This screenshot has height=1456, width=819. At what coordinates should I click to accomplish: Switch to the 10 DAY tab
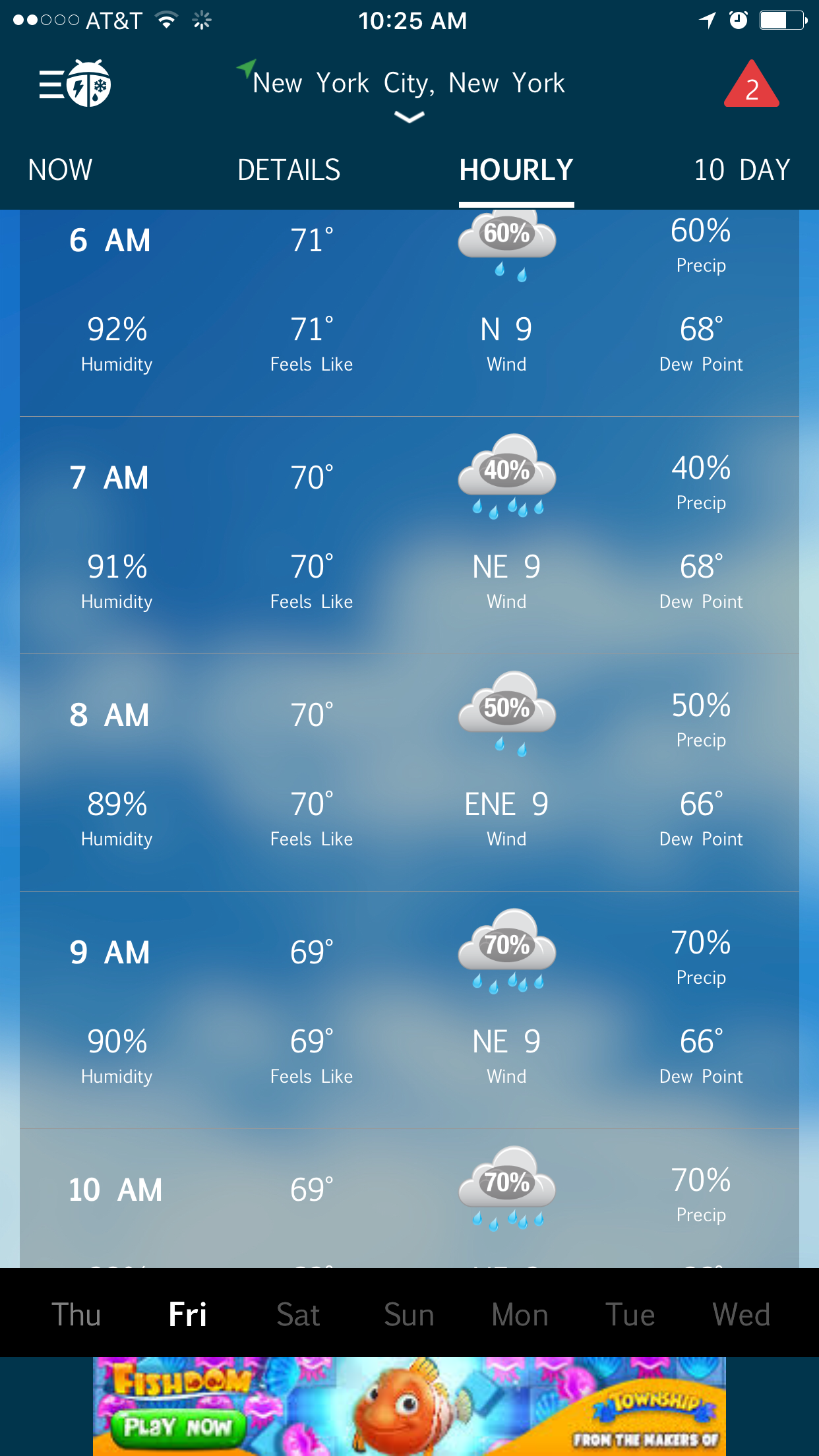pyautogui.click(x=741, y=170)
